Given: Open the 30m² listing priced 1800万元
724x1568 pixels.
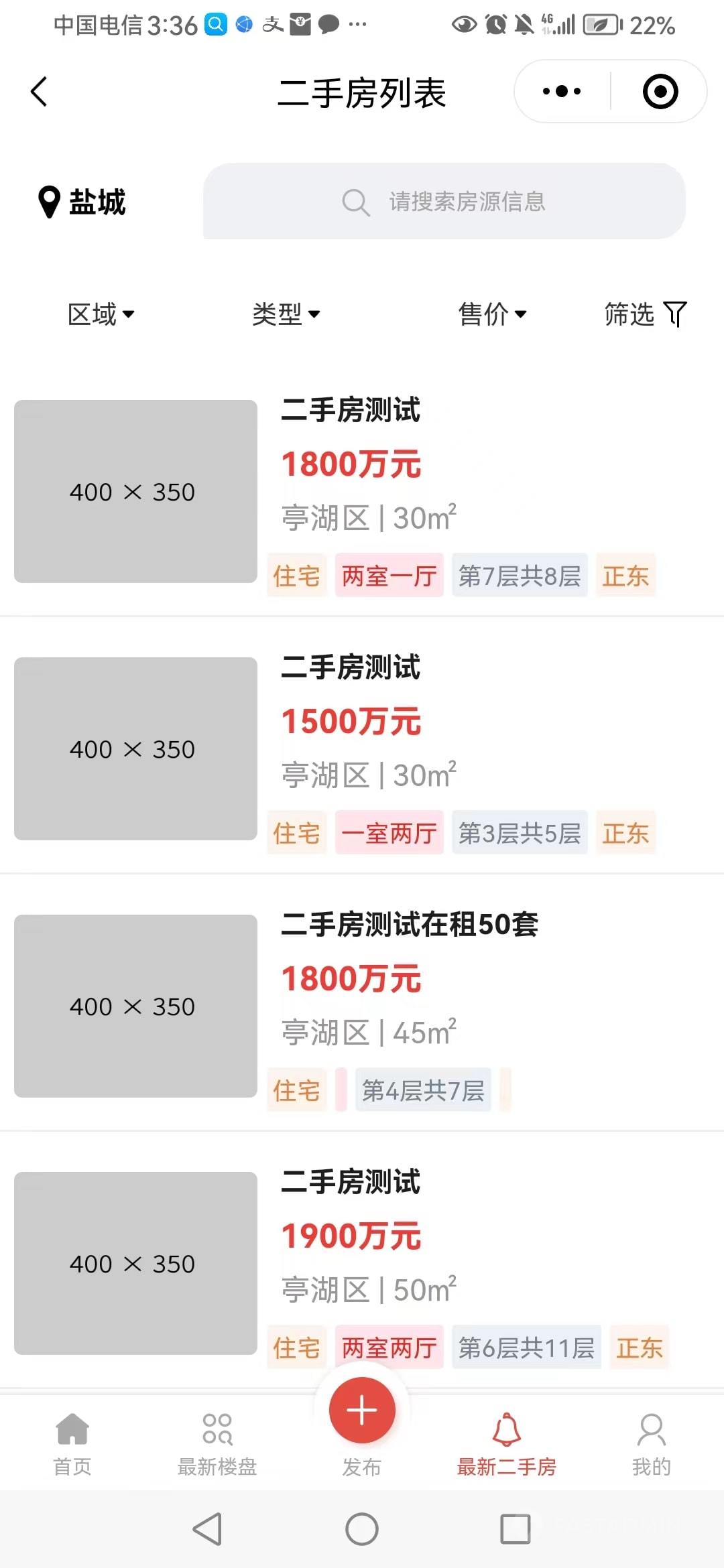Looking at the screenshot, I should [362, 492].
